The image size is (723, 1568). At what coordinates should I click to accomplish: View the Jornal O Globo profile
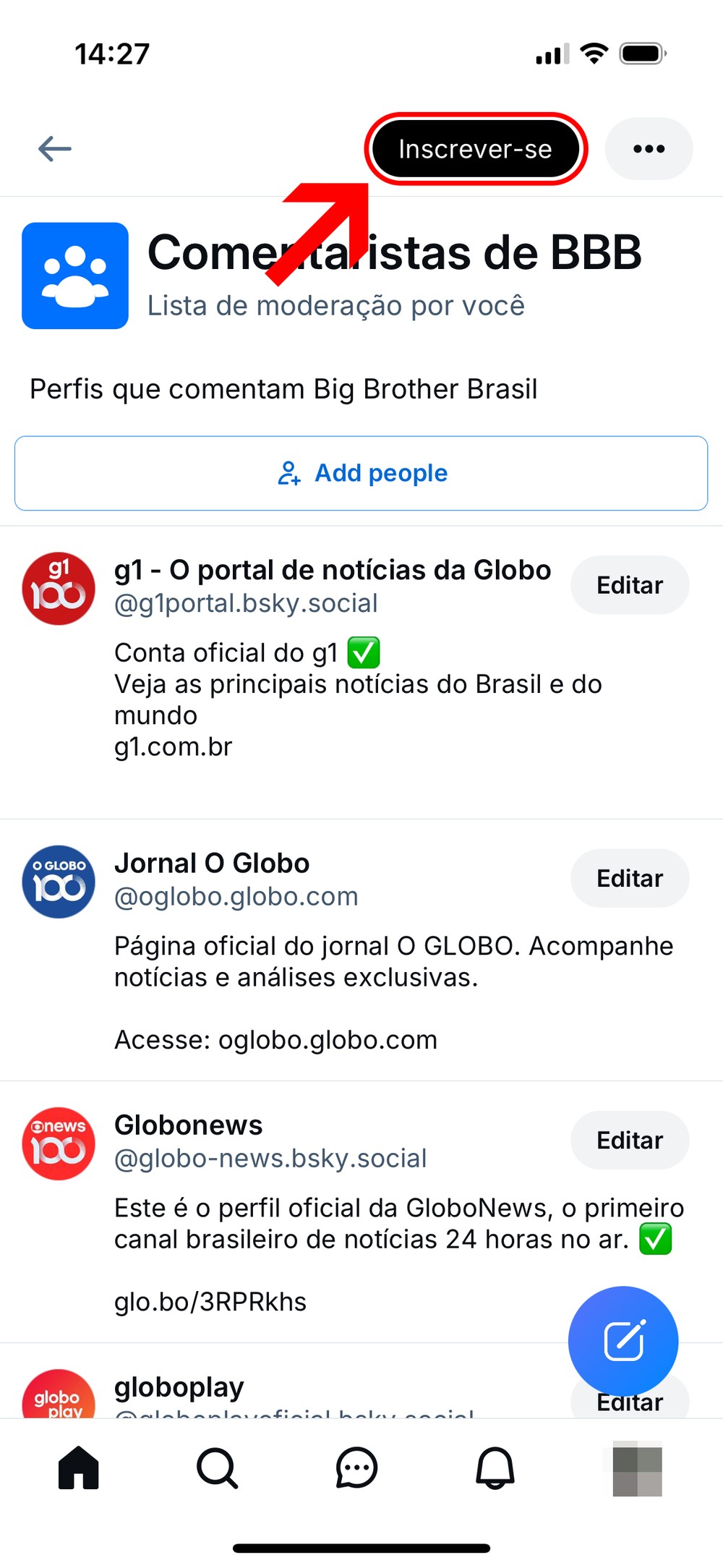pos(212,864)
